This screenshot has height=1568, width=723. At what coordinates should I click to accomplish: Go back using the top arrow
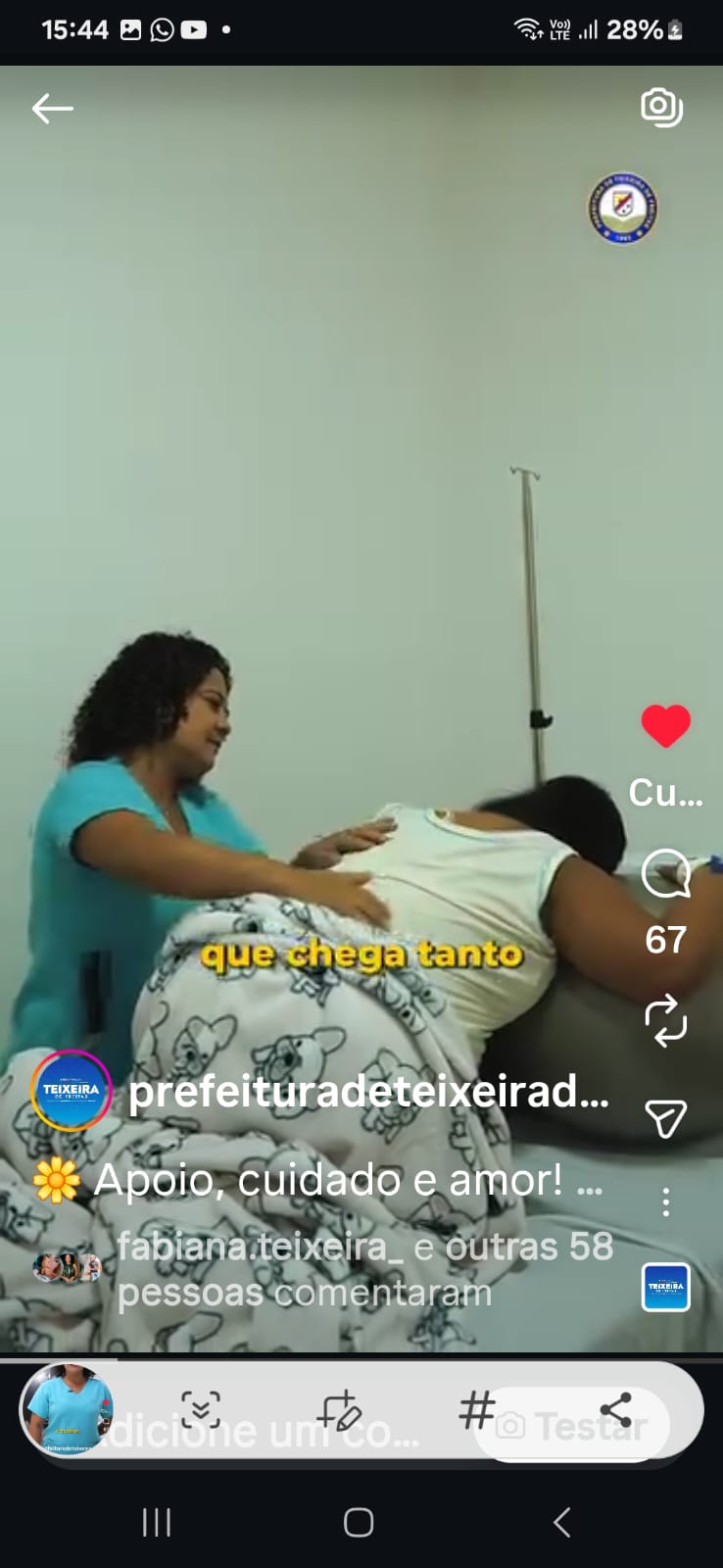click(53, 108)
